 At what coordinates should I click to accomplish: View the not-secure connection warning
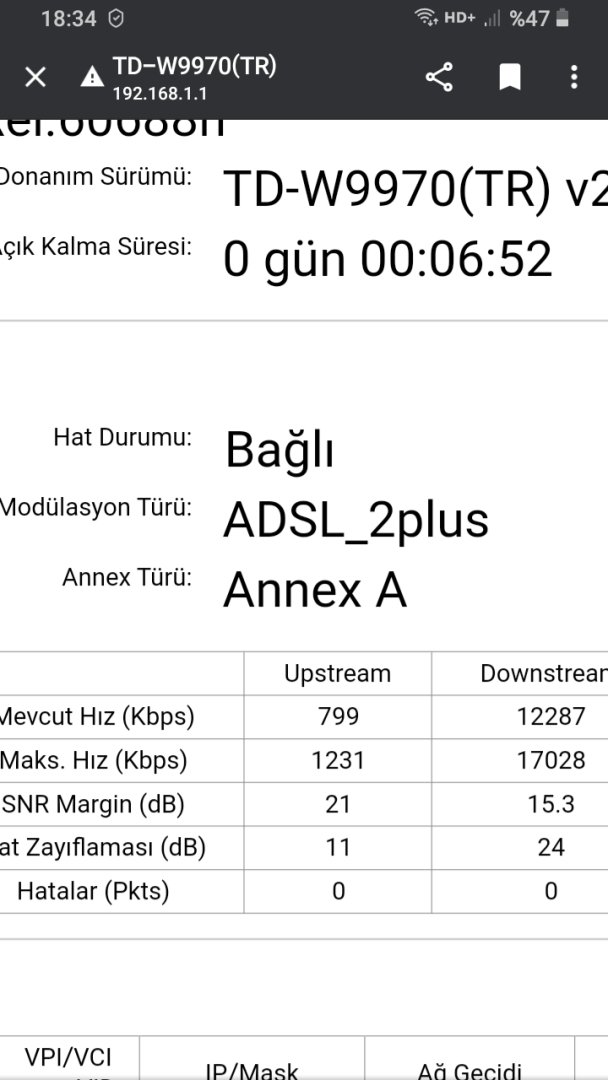click(92, 77)
